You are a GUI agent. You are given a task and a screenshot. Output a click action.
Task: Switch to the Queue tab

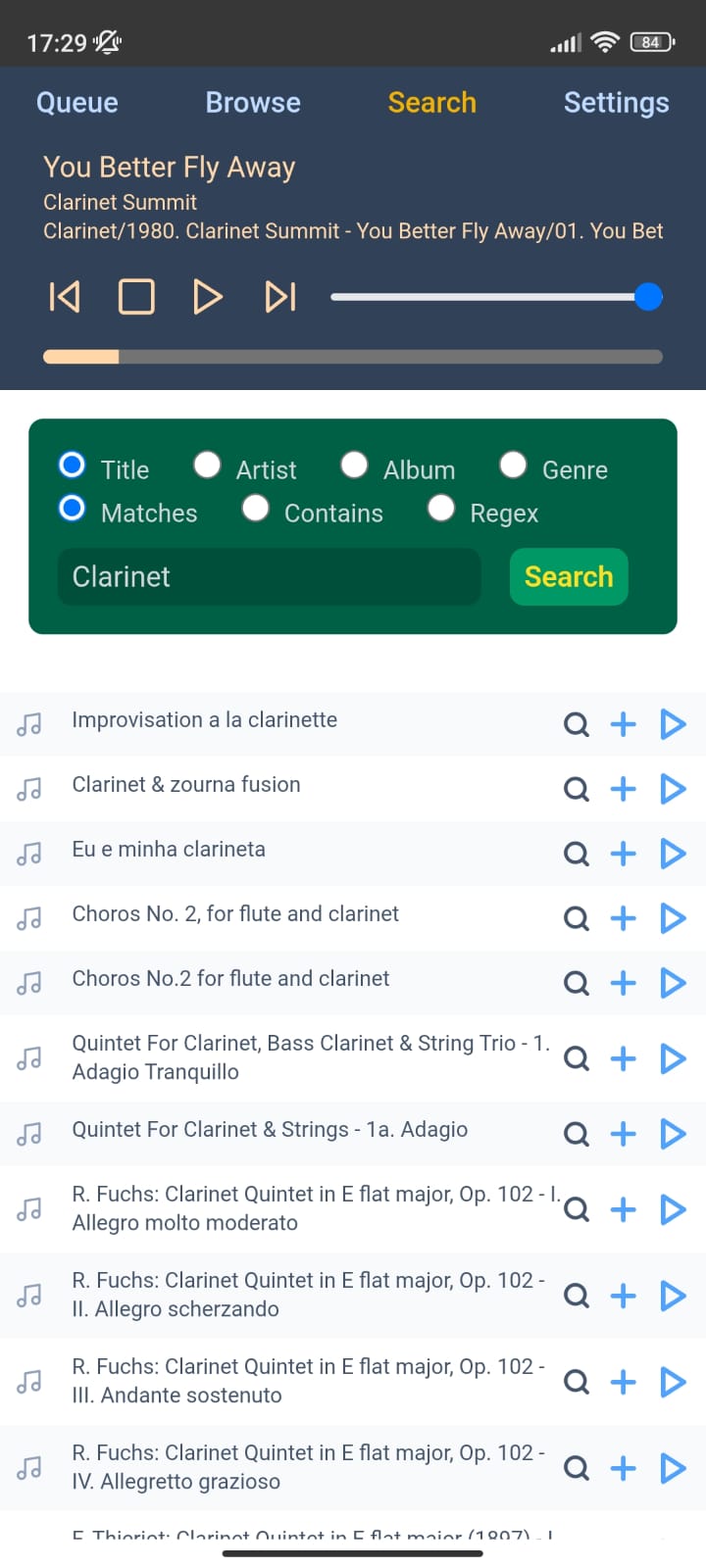click(76, 103)
